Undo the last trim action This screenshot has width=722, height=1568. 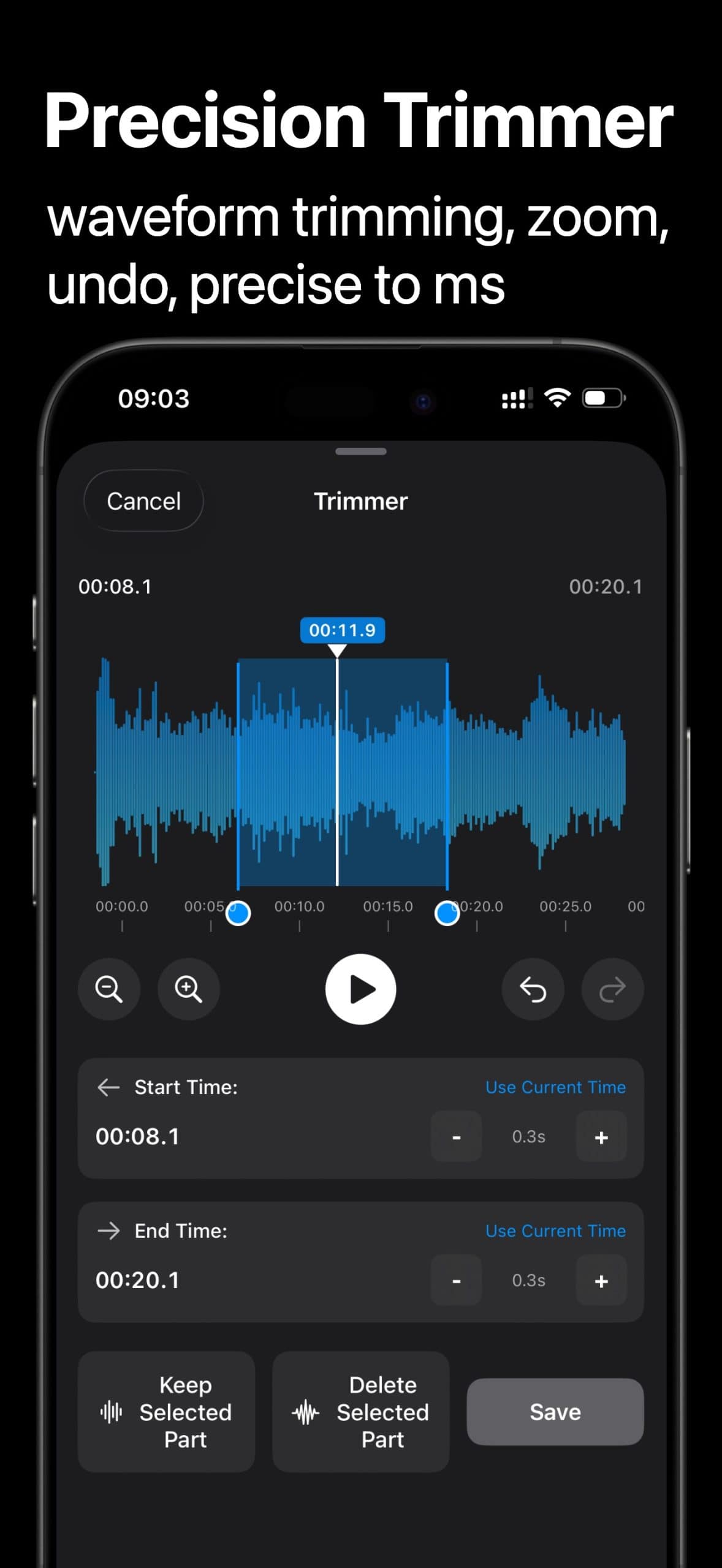tap(532, 989)
